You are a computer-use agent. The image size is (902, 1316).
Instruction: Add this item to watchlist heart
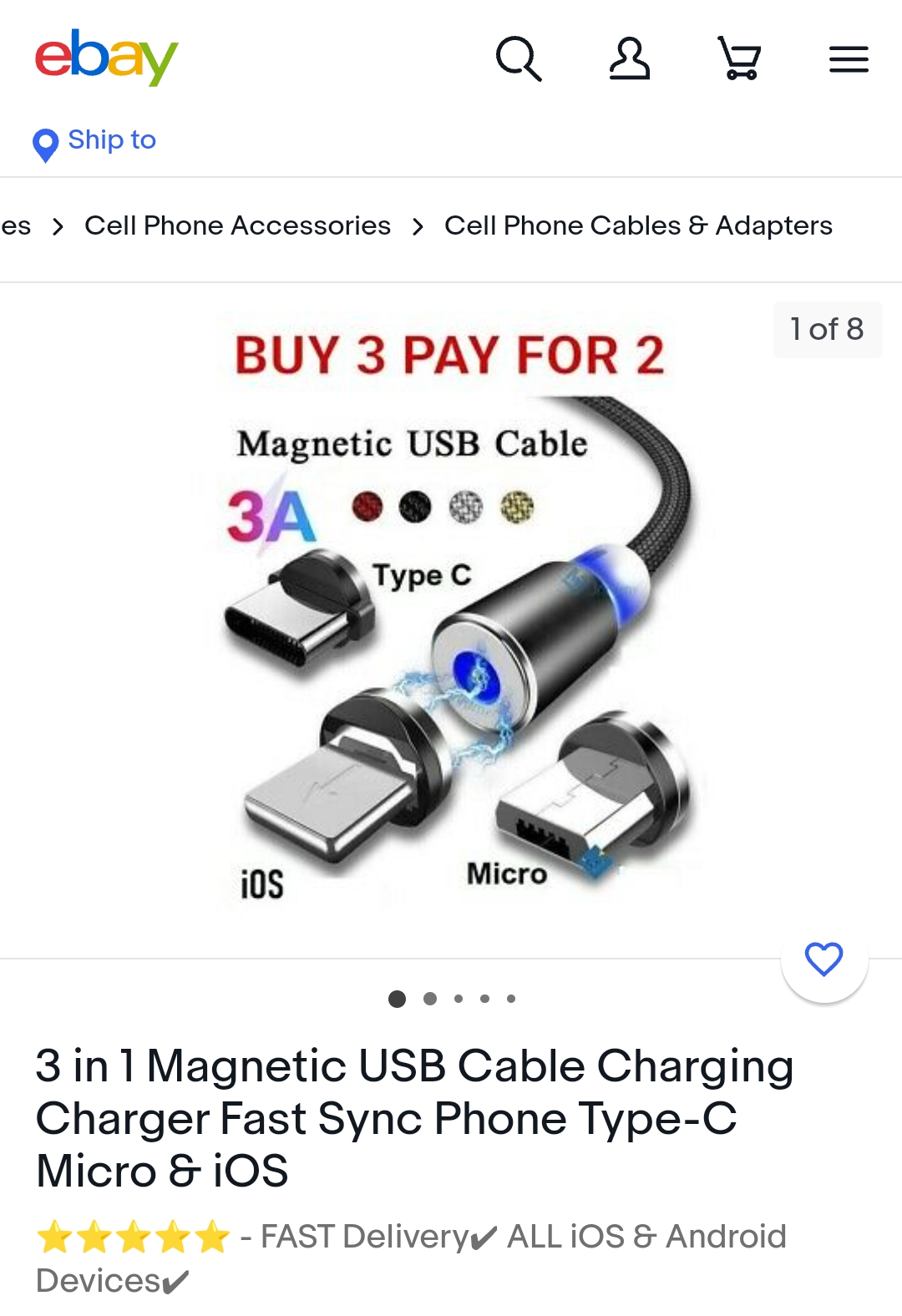pos(824,959)
